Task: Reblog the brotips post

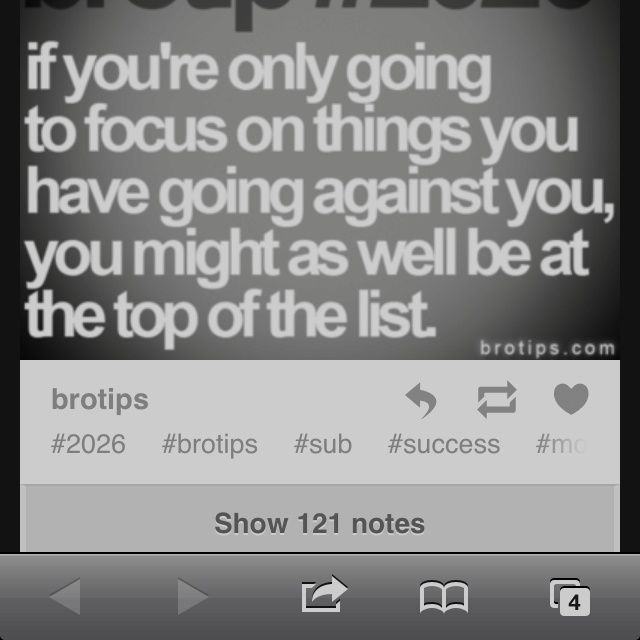Action: click(x=497, y=400)
